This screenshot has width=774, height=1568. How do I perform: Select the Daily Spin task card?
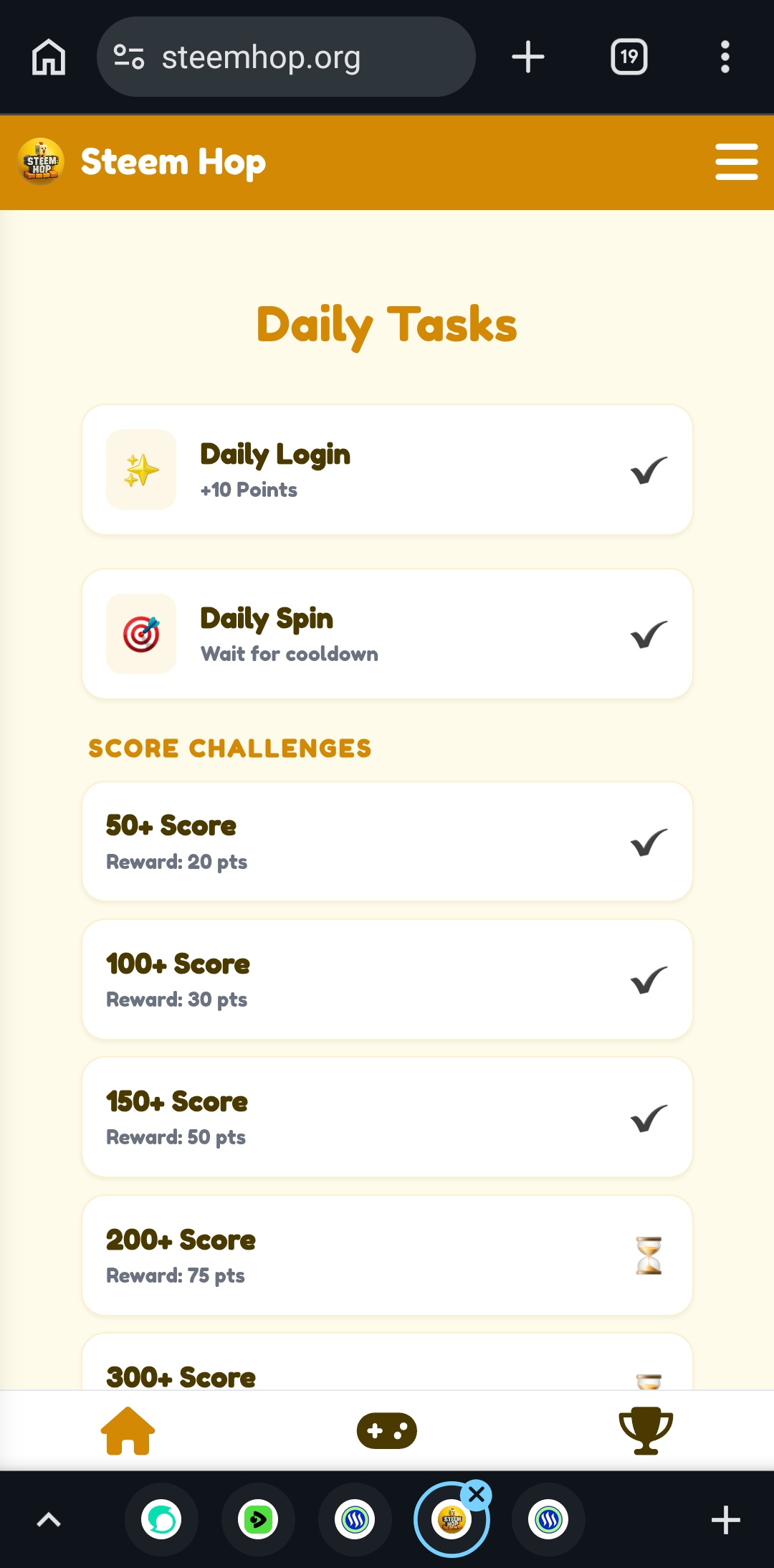tap(387, 634)
